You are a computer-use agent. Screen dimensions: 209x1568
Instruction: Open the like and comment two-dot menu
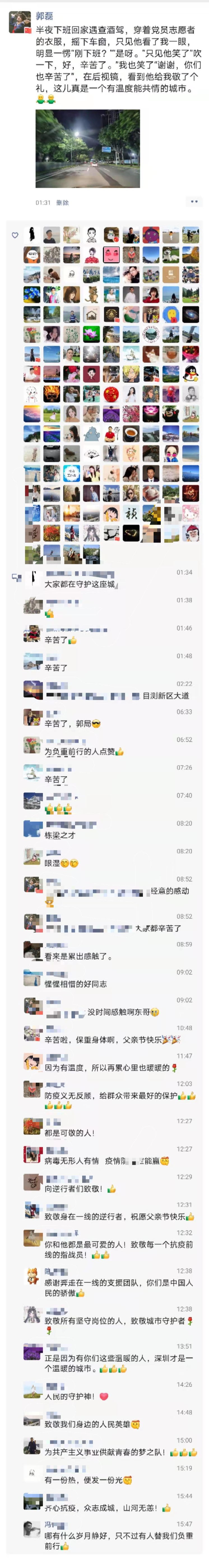194,201
